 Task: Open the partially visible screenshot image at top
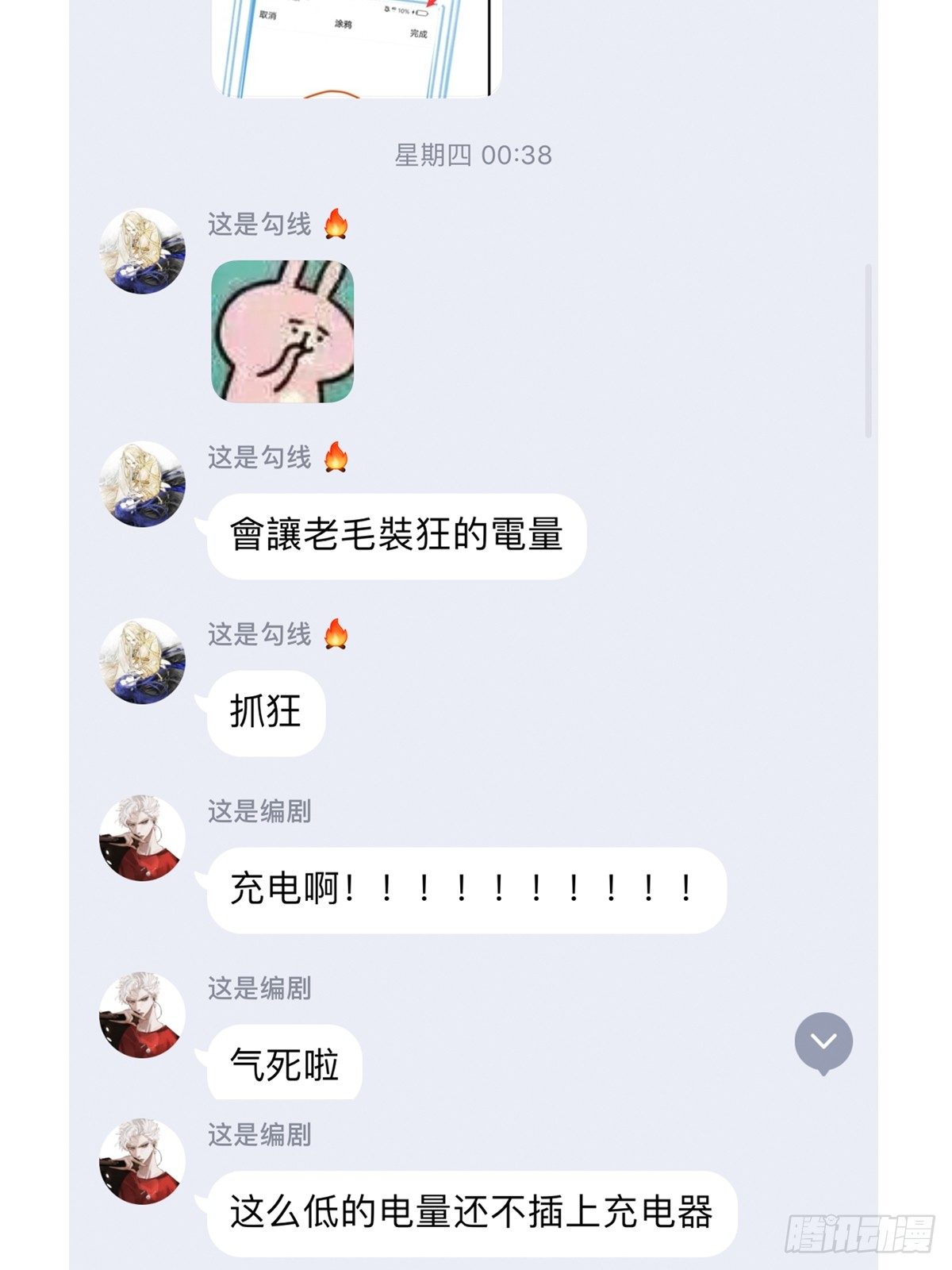pyautogui.click(x=357, y=48)
